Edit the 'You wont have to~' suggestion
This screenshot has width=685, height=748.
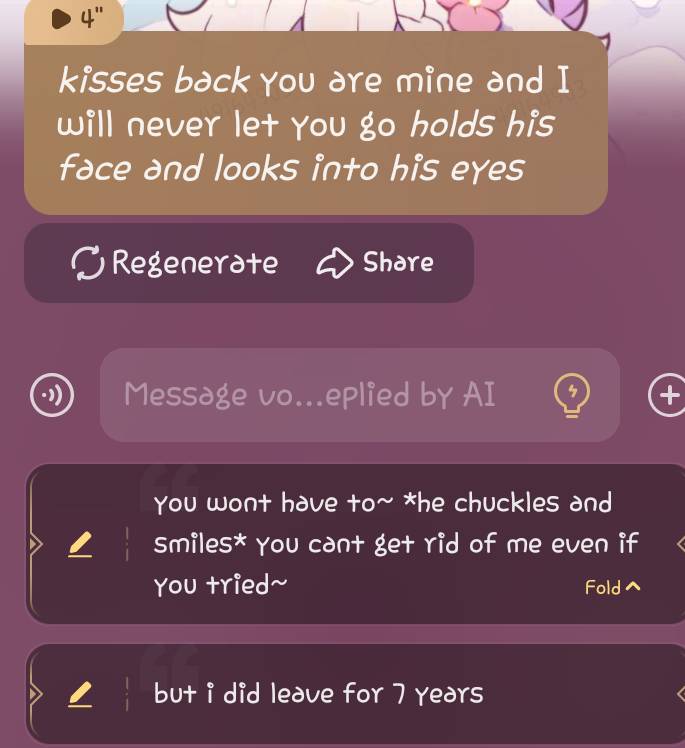[80, 545]
